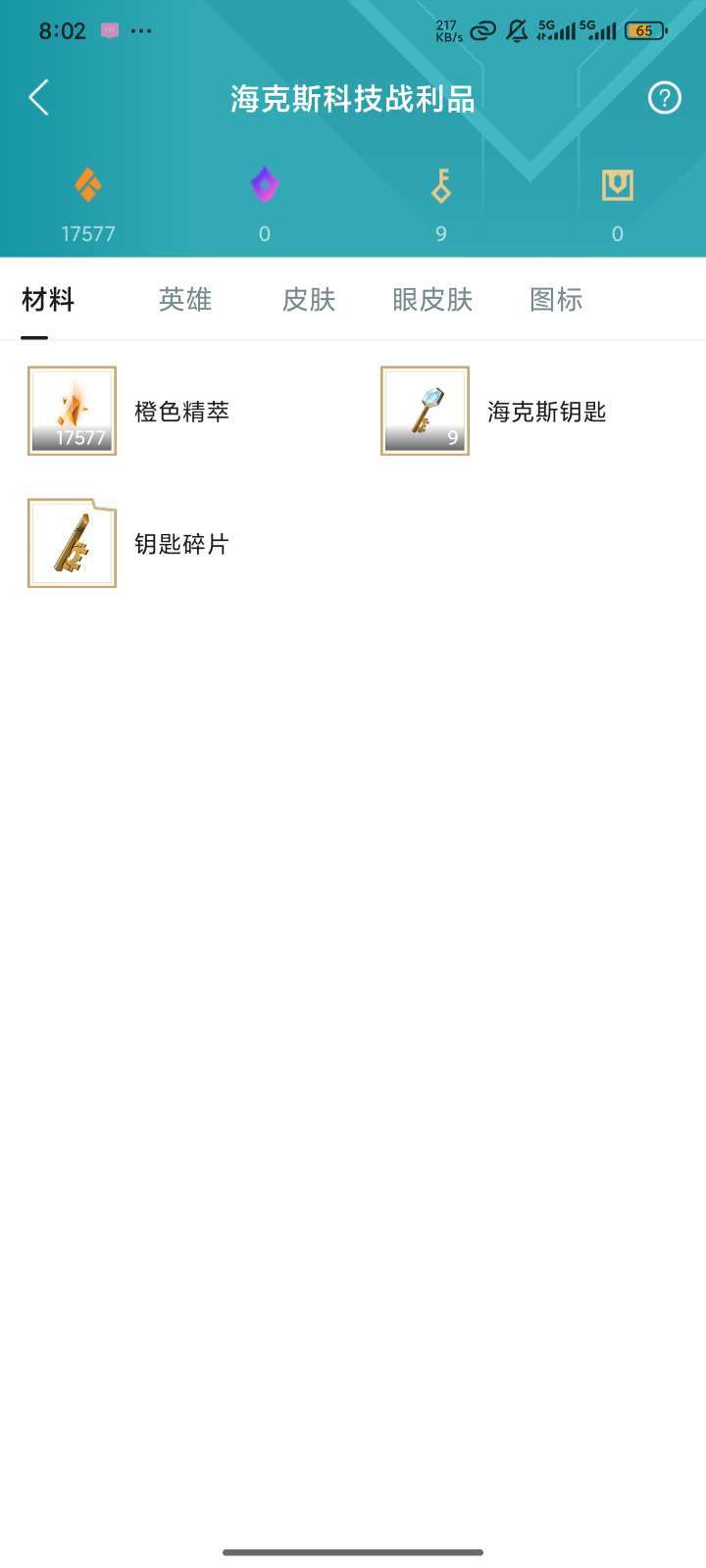706x1568 pixels.
Task: Open the 眼皮肤 tab
Action: coord(432,300)
